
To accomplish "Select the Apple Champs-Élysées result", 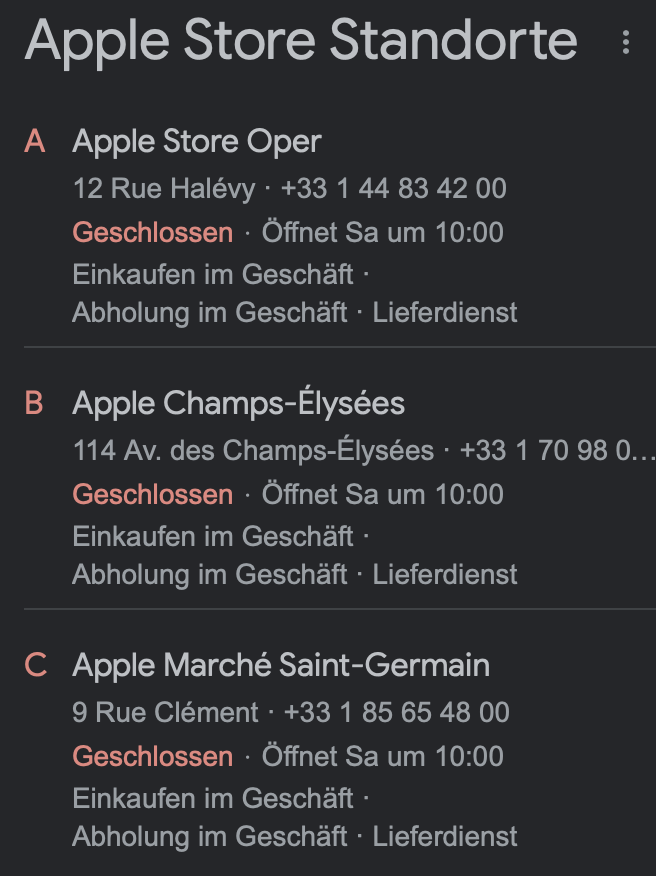I will 239,404.
